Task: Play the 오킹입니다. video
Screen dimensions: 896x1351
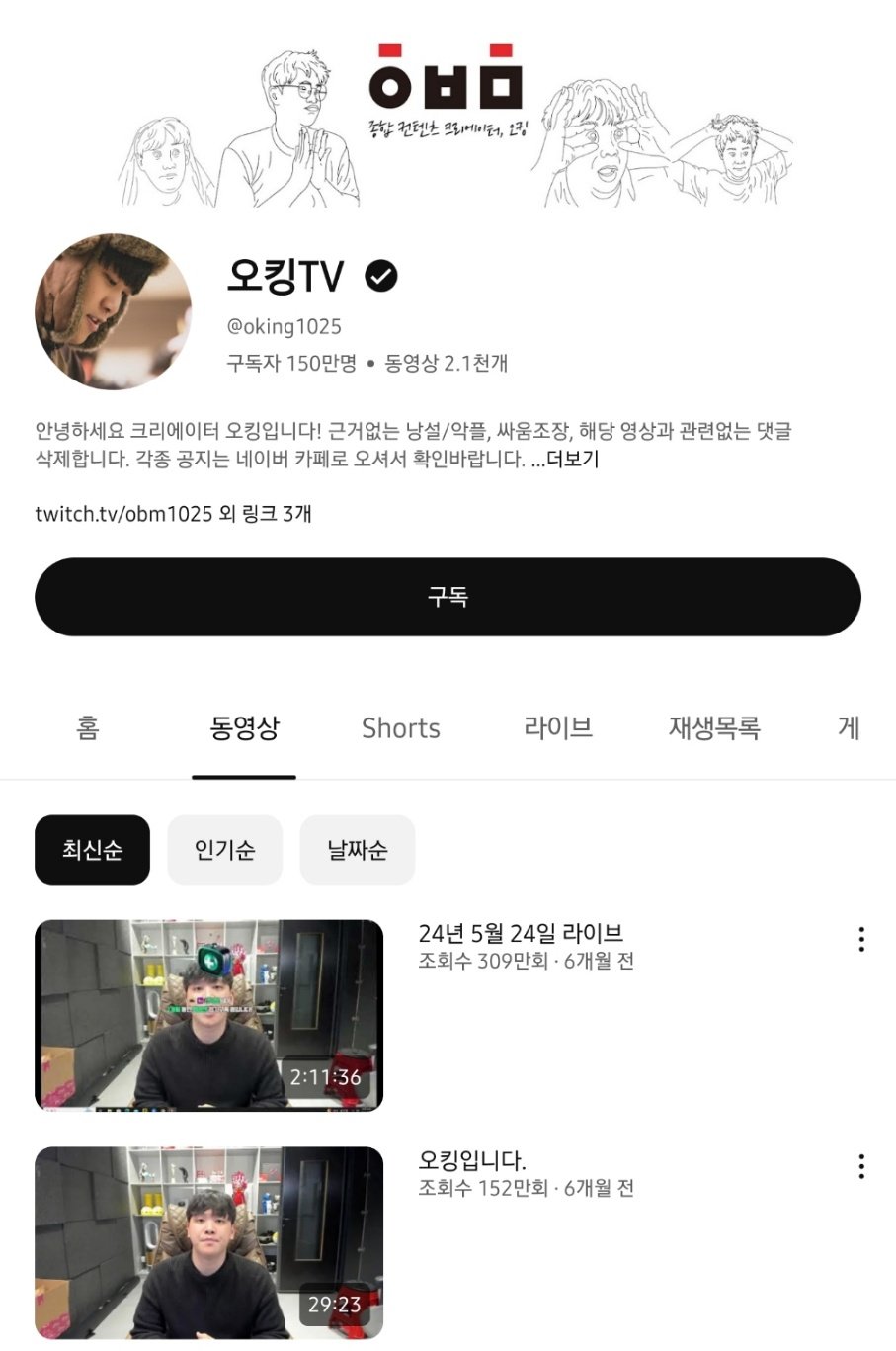Action: 208,1242
